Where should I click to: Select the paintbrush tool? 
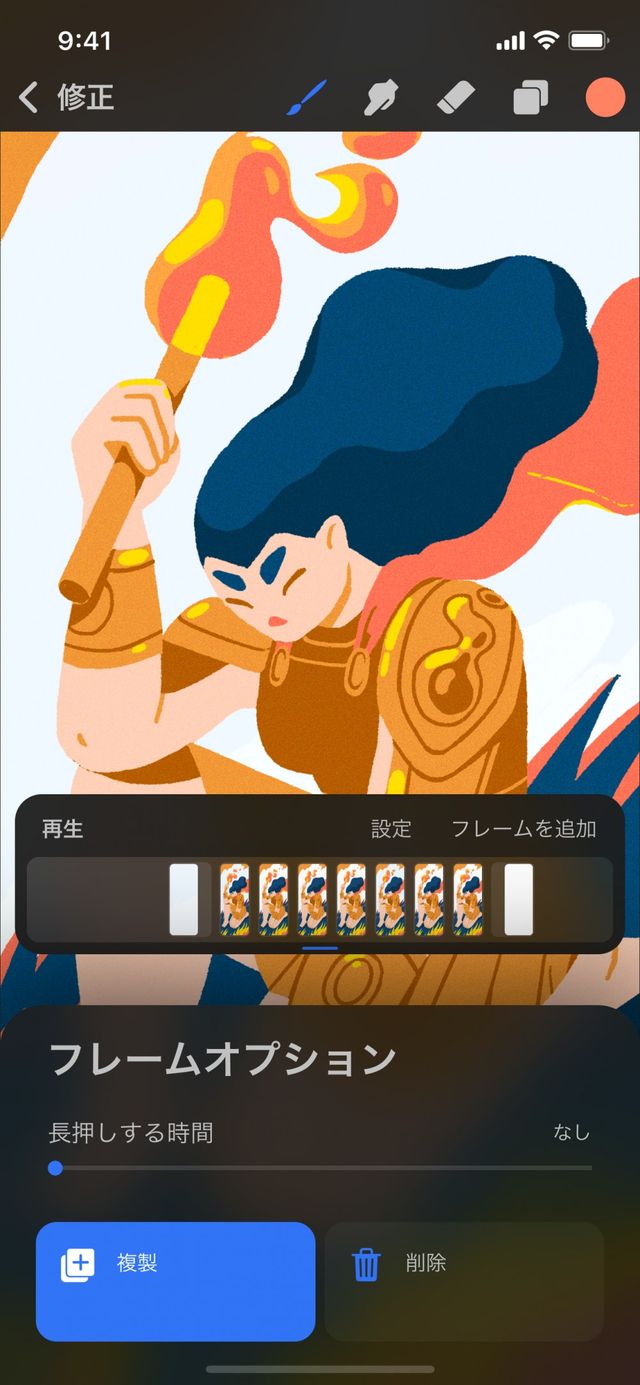point(308,98)
